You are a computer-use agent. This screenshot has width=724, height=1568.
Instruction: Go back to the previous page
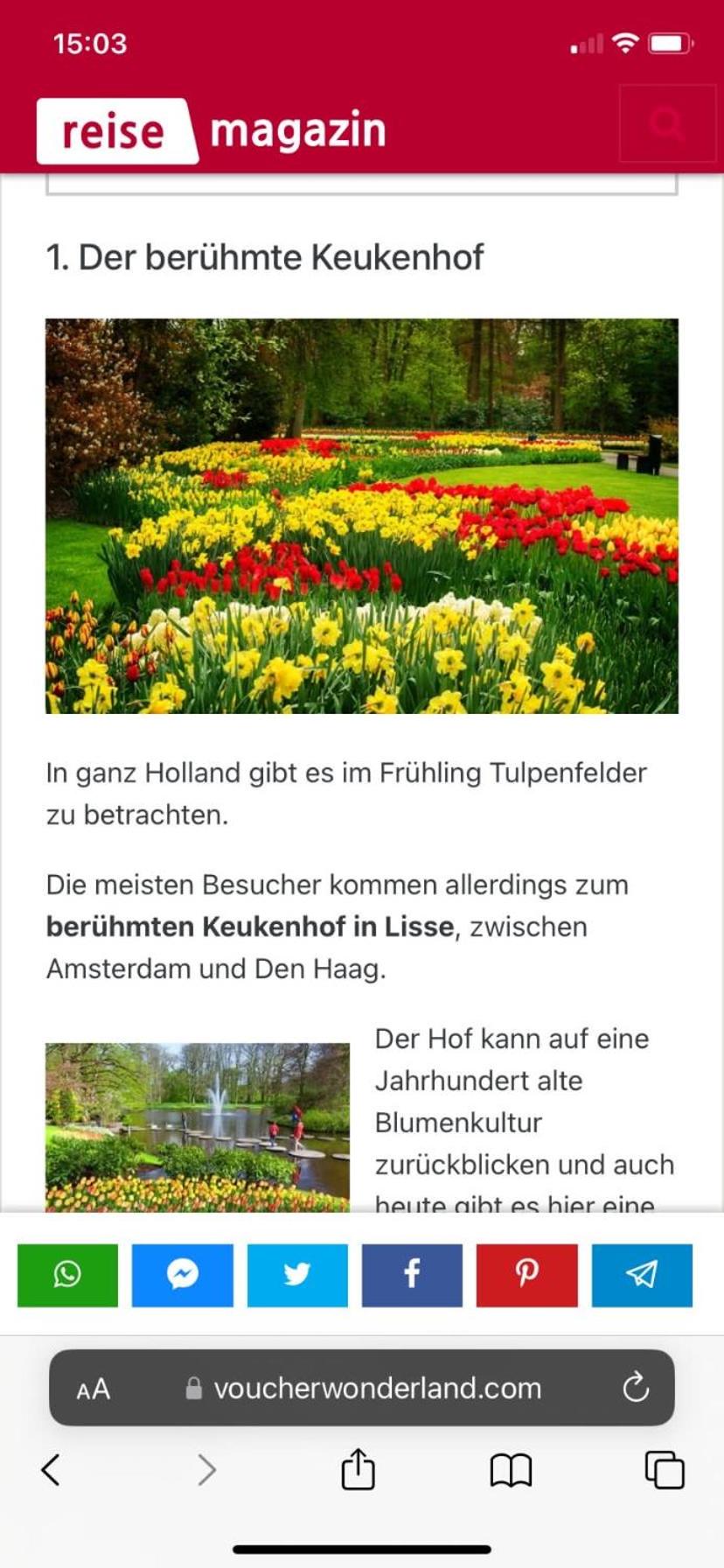(51, 1469)
